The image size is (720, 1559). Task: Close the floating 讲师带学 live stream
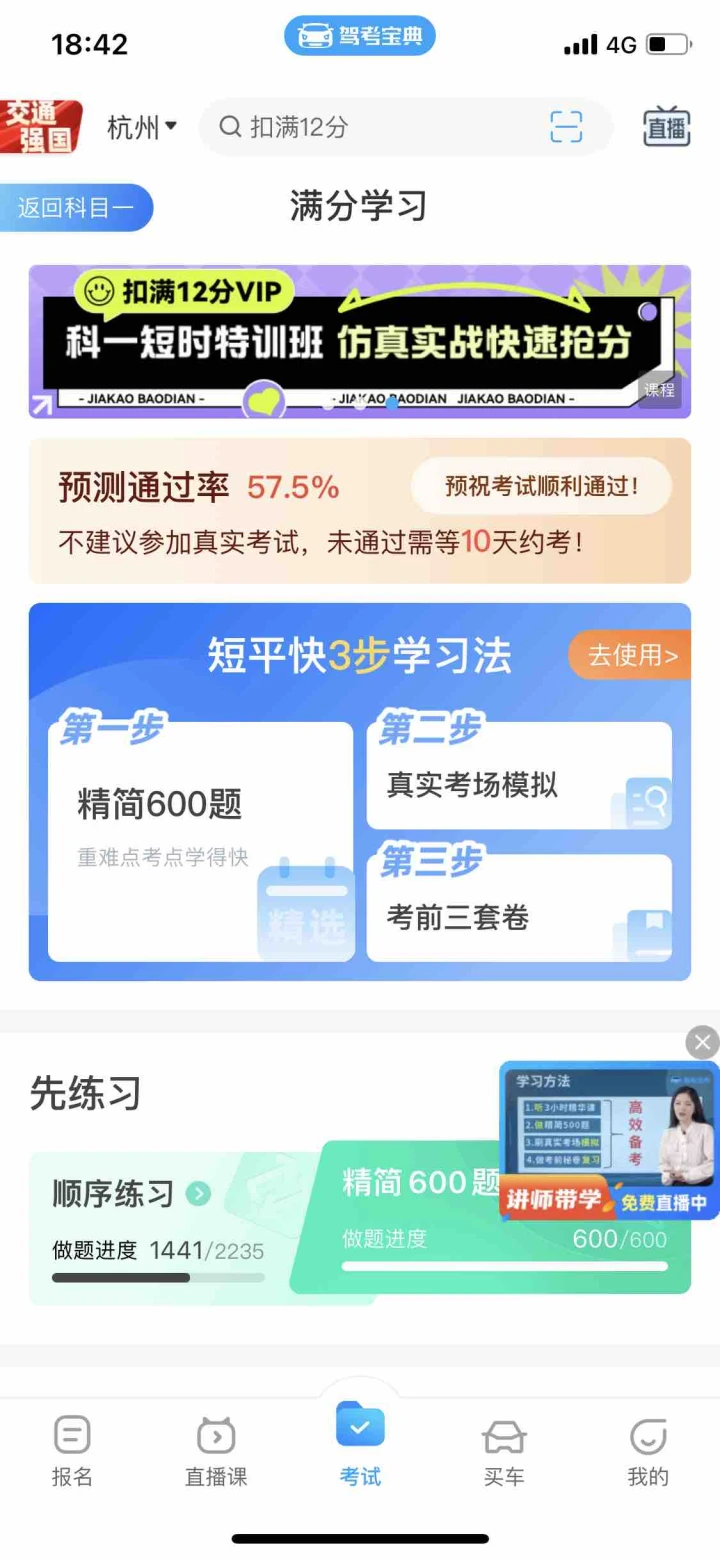(x=702, y=1042)
